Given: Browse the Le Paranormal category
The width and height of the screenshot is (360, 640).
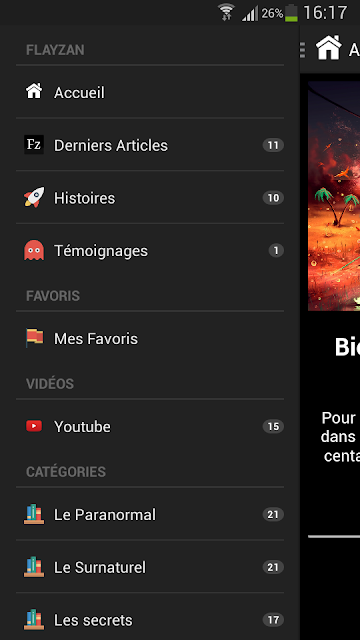Looking at the screenshot, I should [x=150, y=514].
